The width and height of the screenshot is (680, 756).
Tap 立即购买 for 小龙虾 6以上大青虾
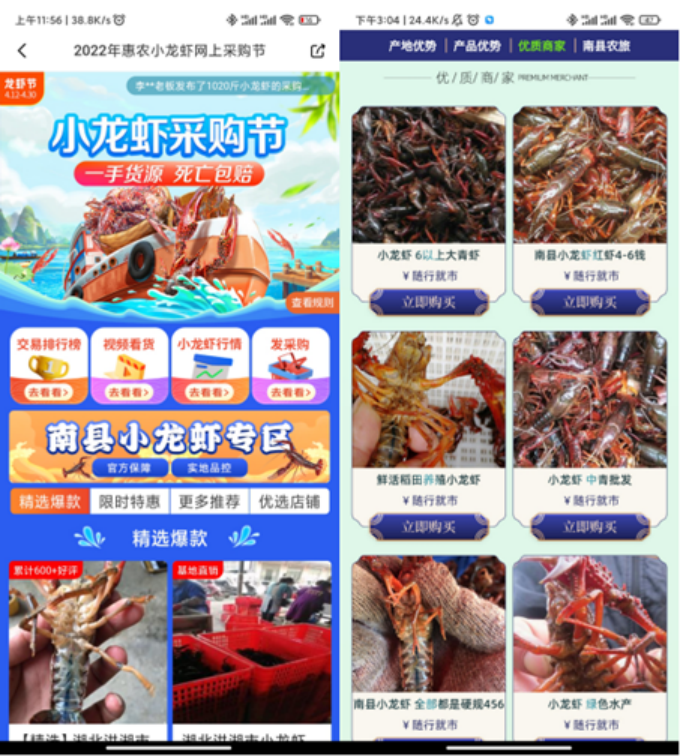428,301
